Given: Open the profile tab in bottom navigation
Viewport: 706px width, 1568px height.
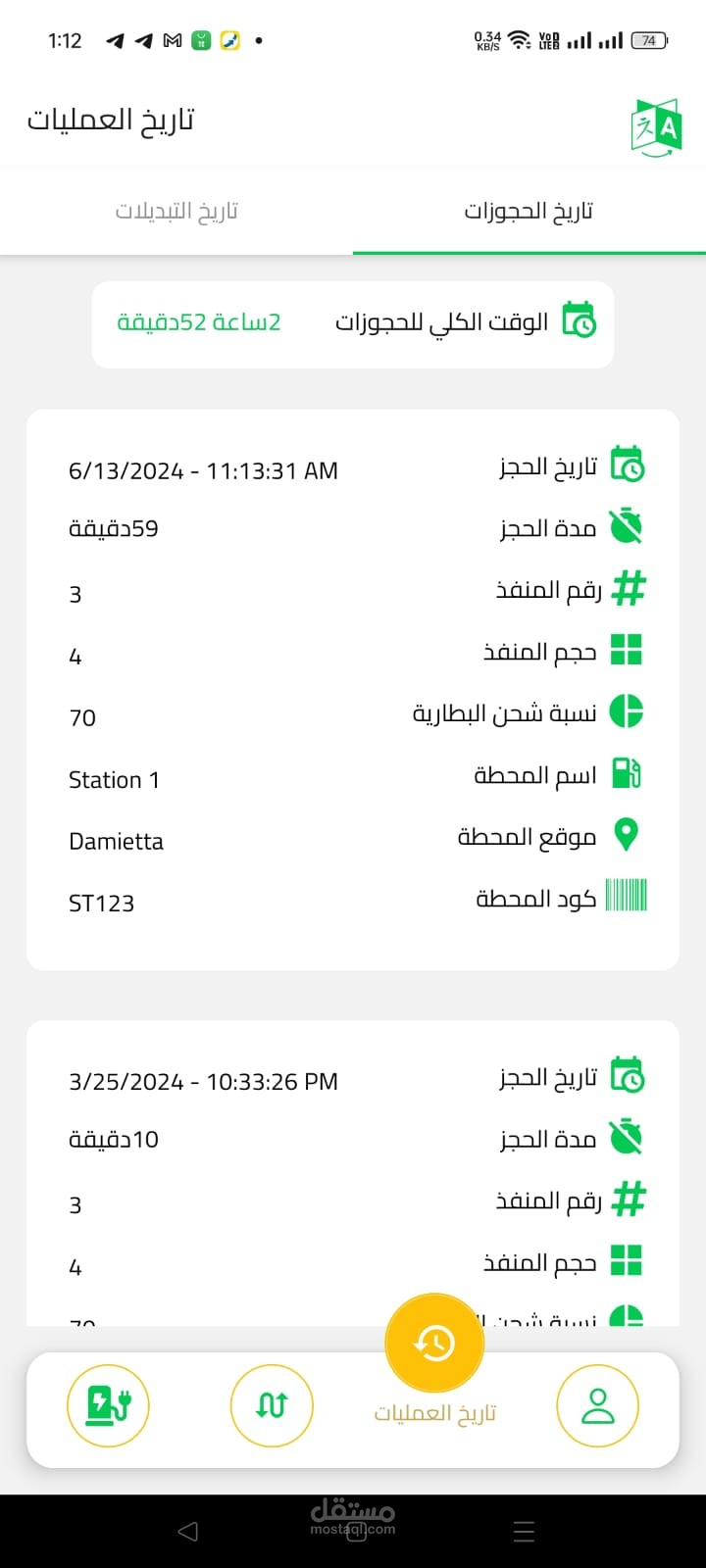Looking at the screenshot, I should point(597,1405).
